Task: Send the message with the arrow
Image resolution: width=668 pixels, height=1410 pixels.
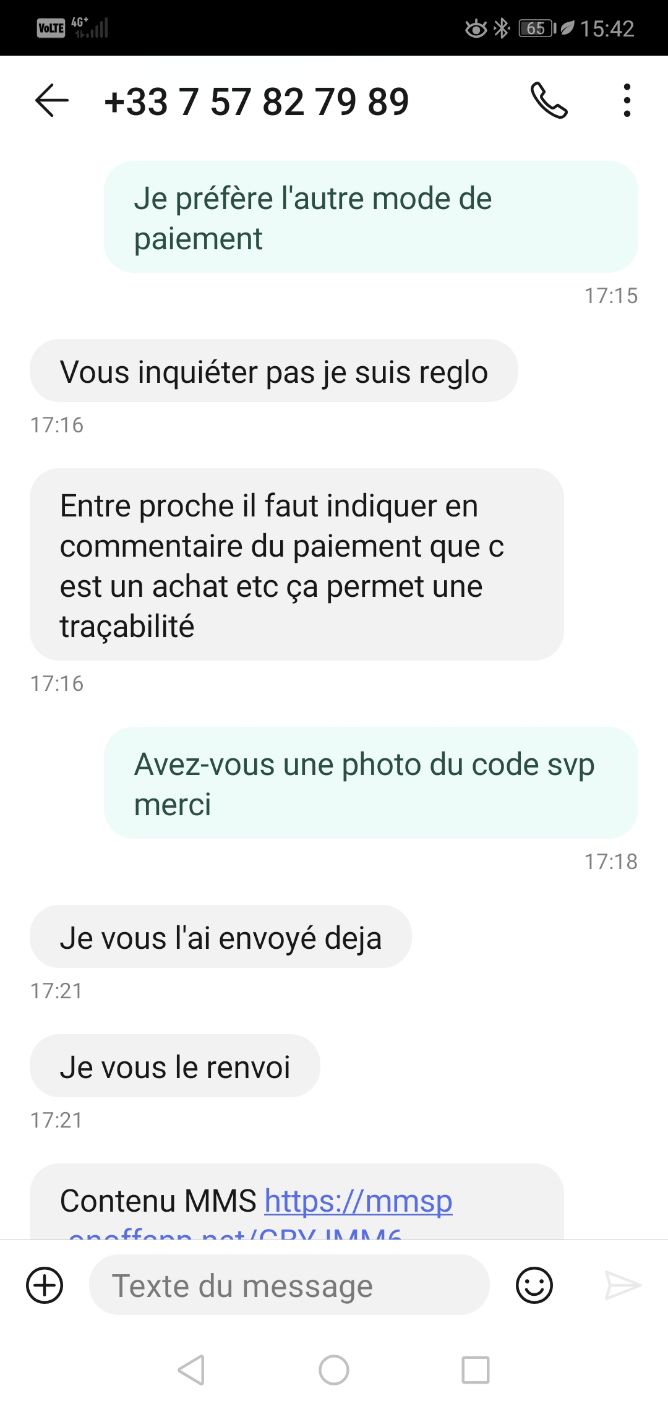Action: (622, 1285)
